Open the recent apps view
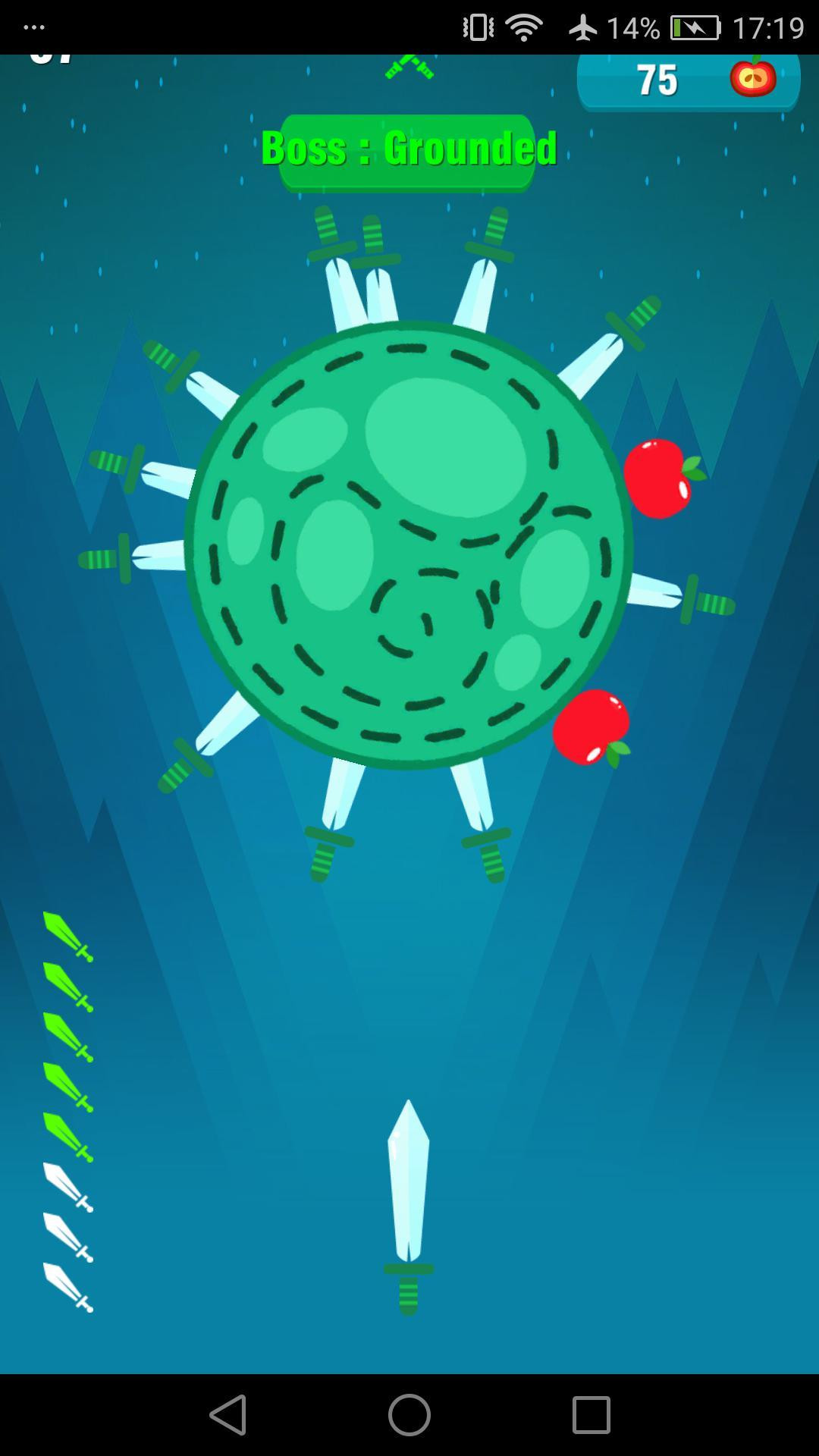The image size is (819, 1456). click(591, 1415)
